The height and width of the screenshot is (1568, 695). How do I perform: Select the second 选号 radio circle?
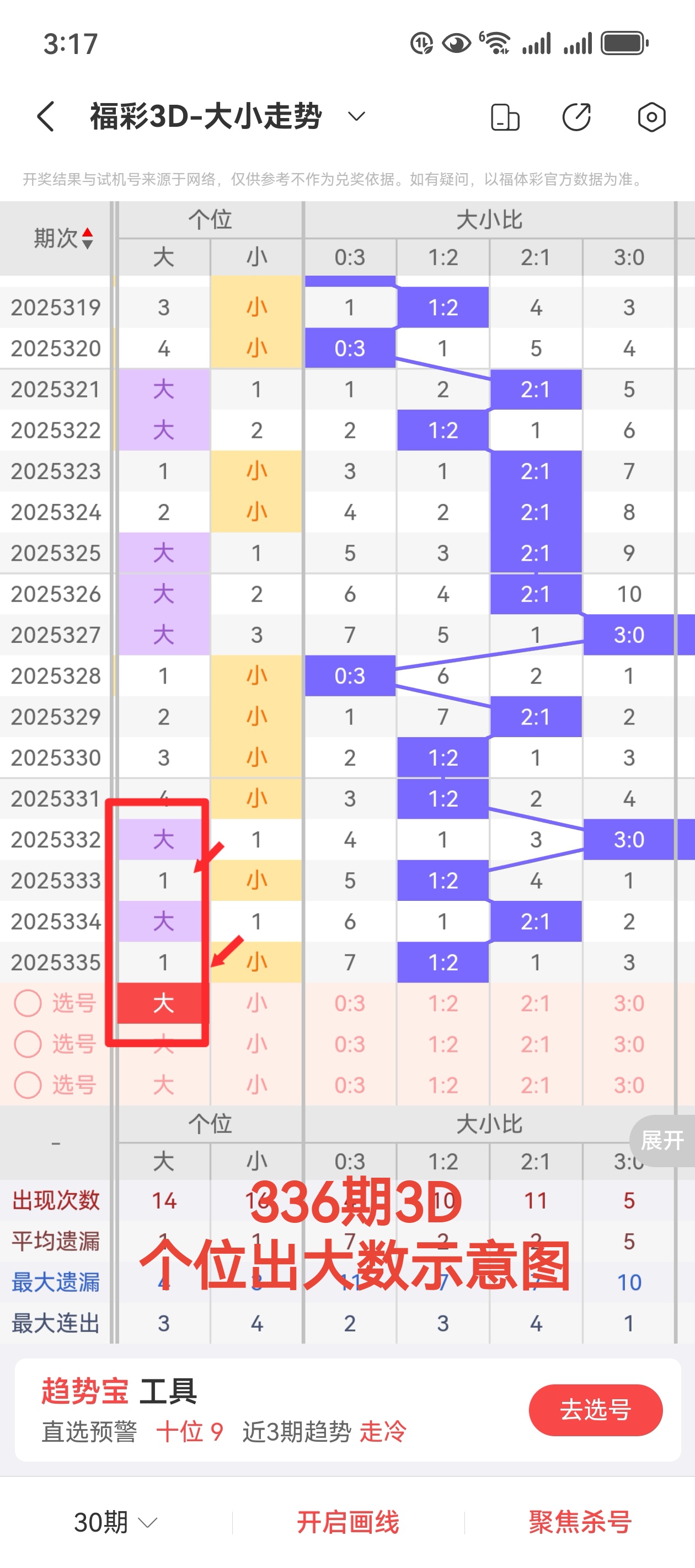(x=28, y=1044)
